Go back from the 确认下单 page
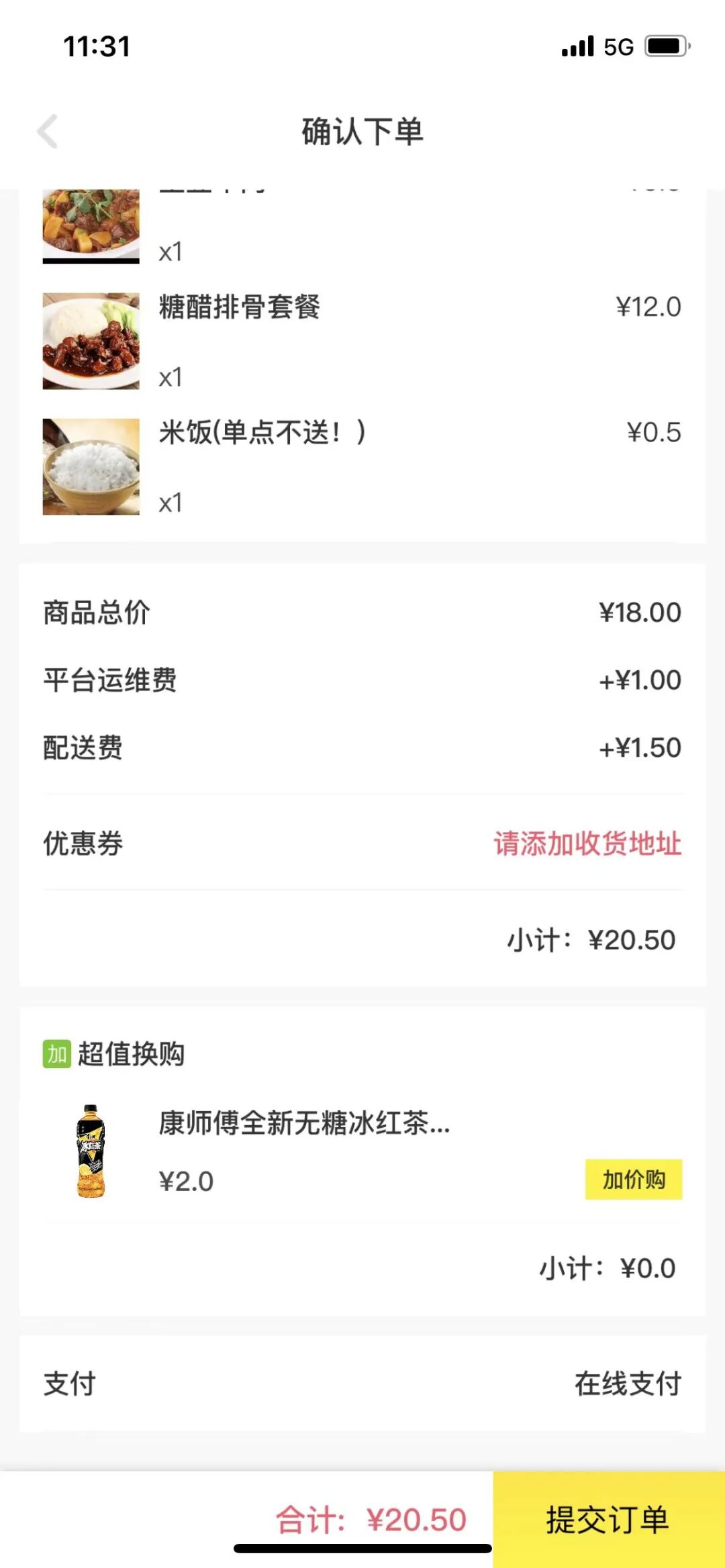Viewport: 725px width, 1568px height. tap(48, 131)
